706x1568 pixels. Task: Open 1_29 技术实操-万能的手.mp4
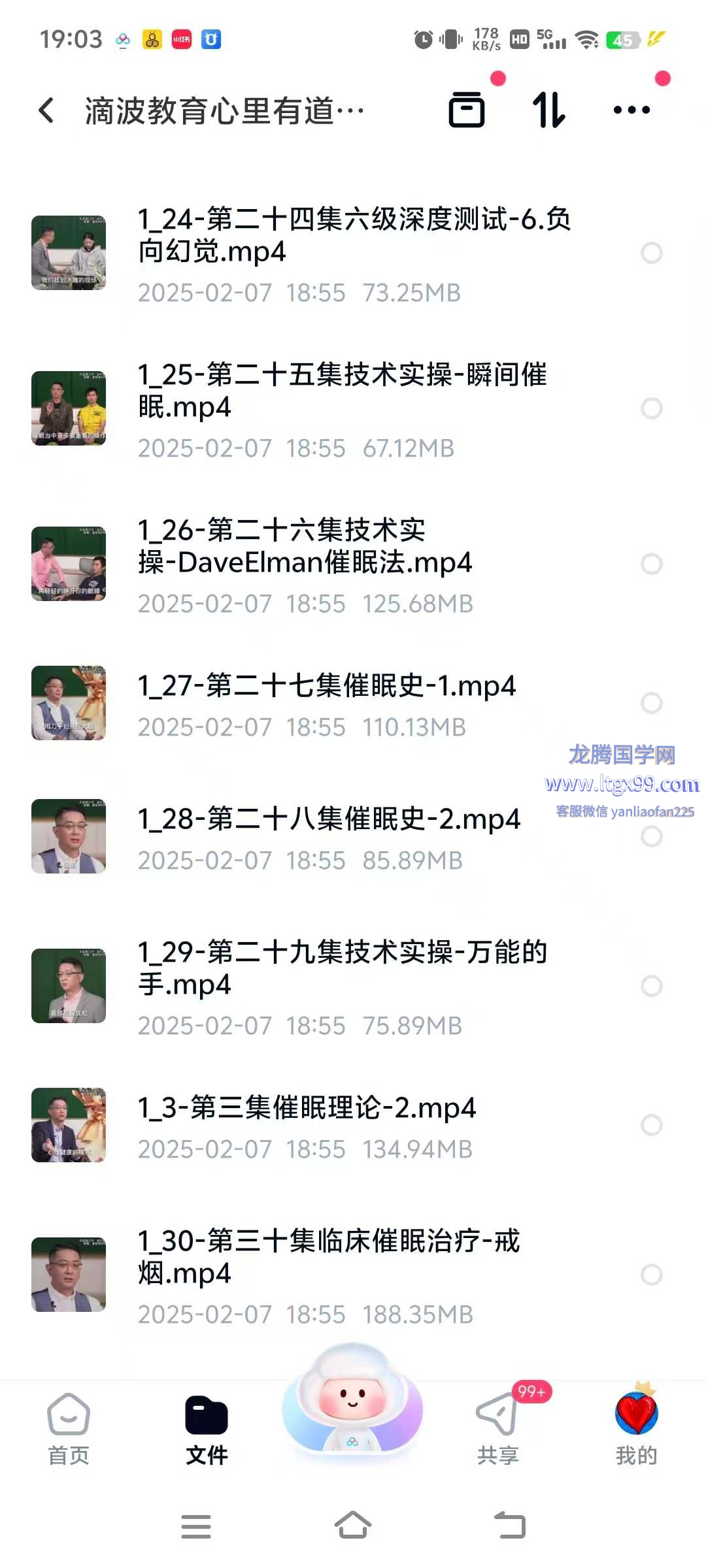tap(343, 968)
